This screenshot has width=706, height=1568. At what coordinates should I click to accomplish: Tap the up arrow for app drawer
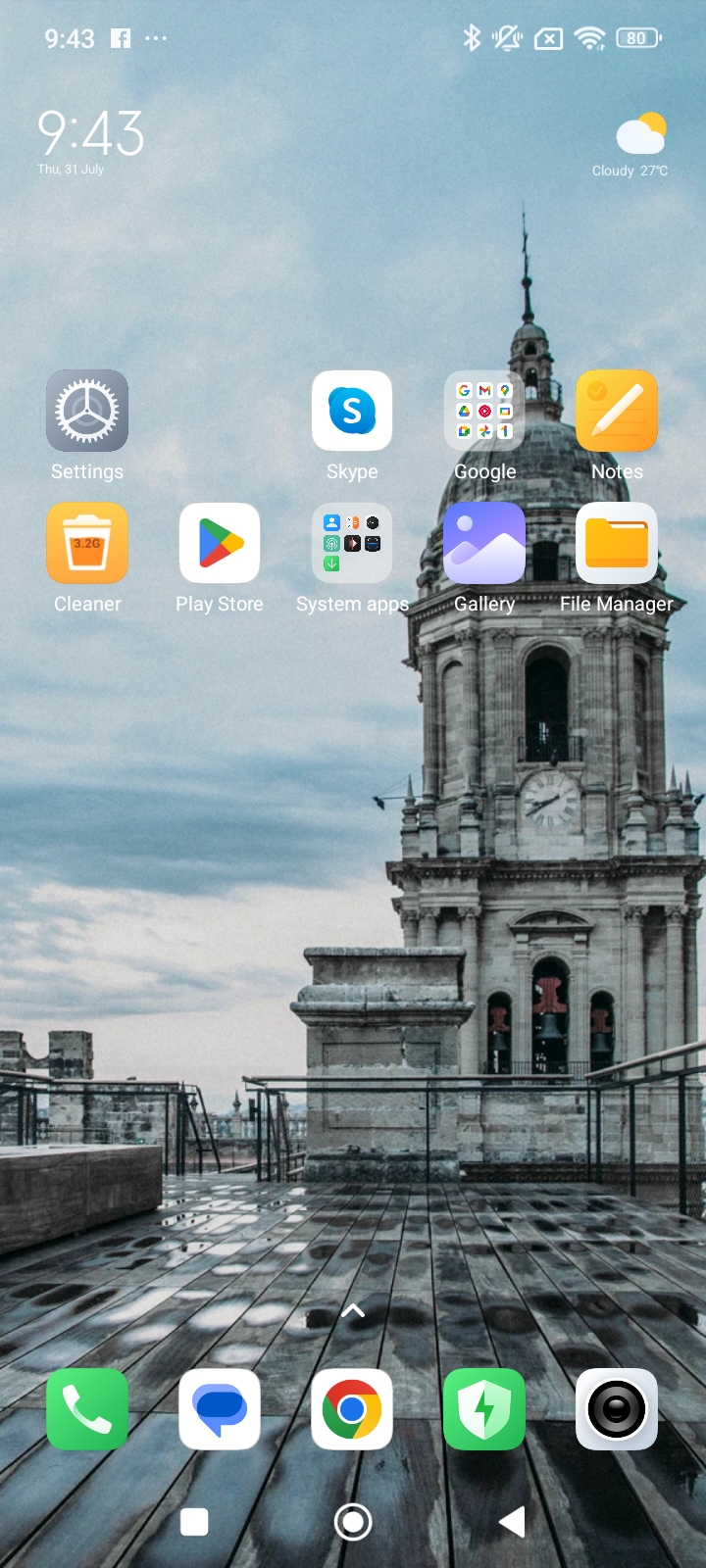click(x=353, y=1311)
